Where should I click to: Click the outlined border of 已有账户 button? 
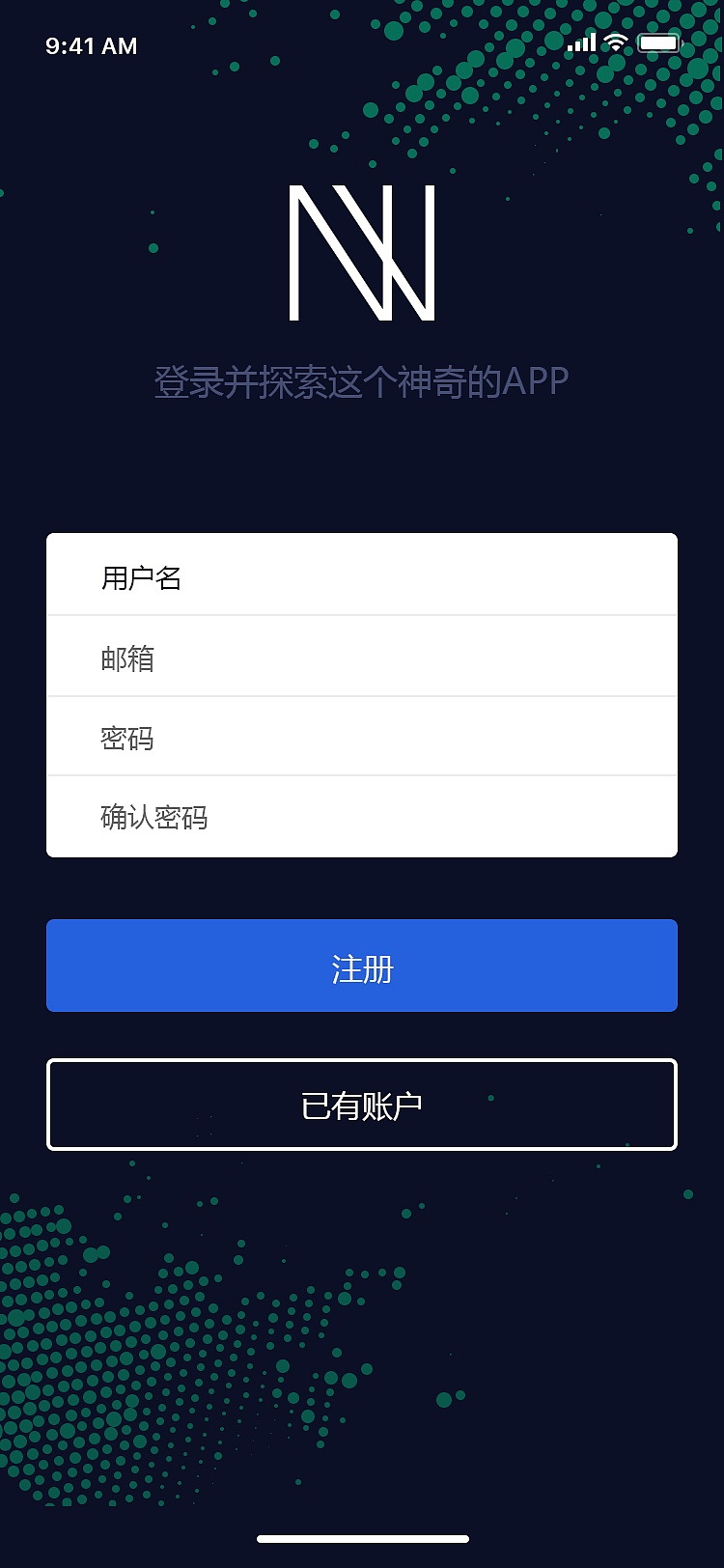362,1060
